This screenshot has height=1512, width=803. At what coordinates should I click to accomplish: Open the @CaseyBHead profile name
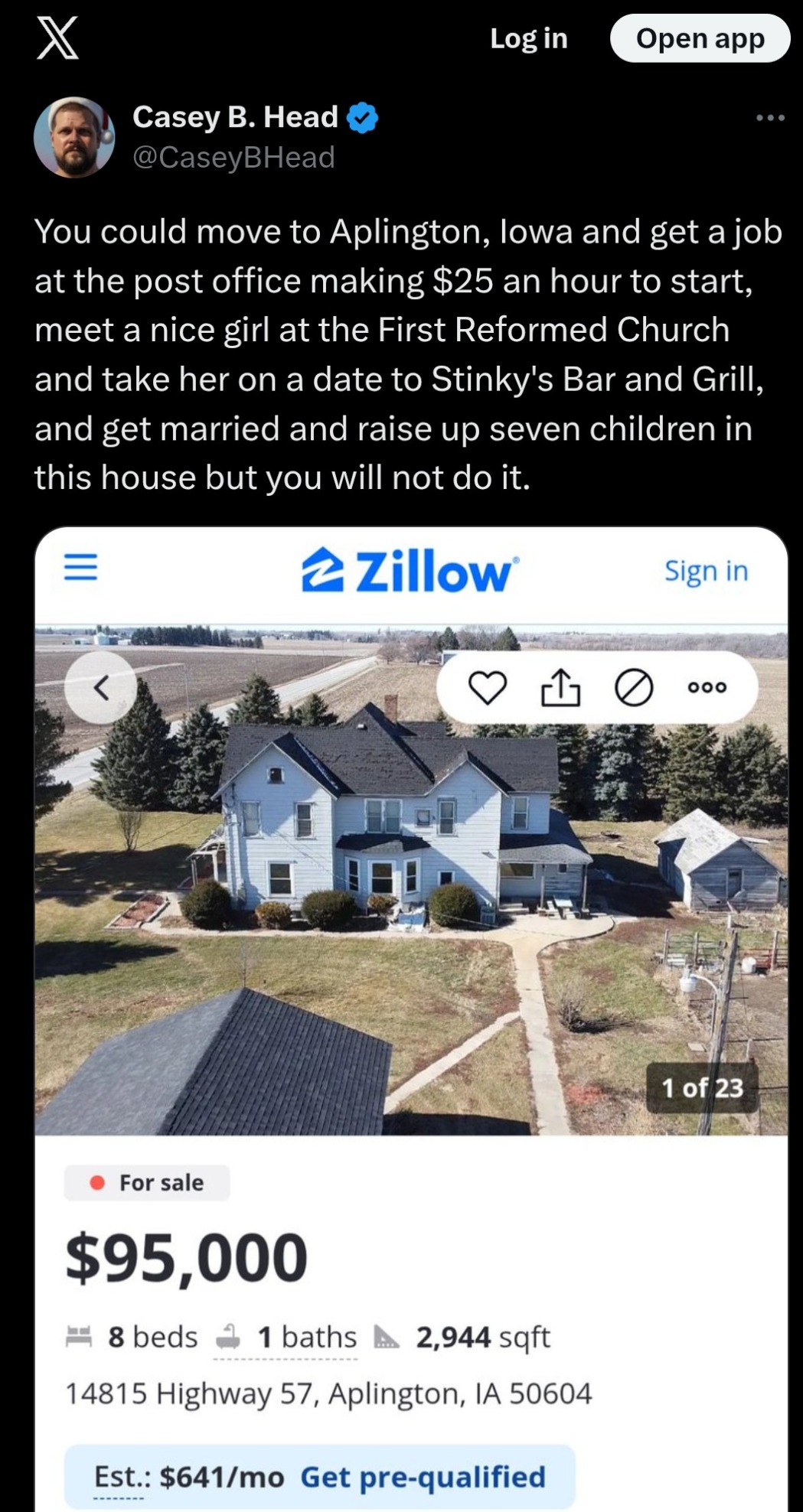pos(233,158)
